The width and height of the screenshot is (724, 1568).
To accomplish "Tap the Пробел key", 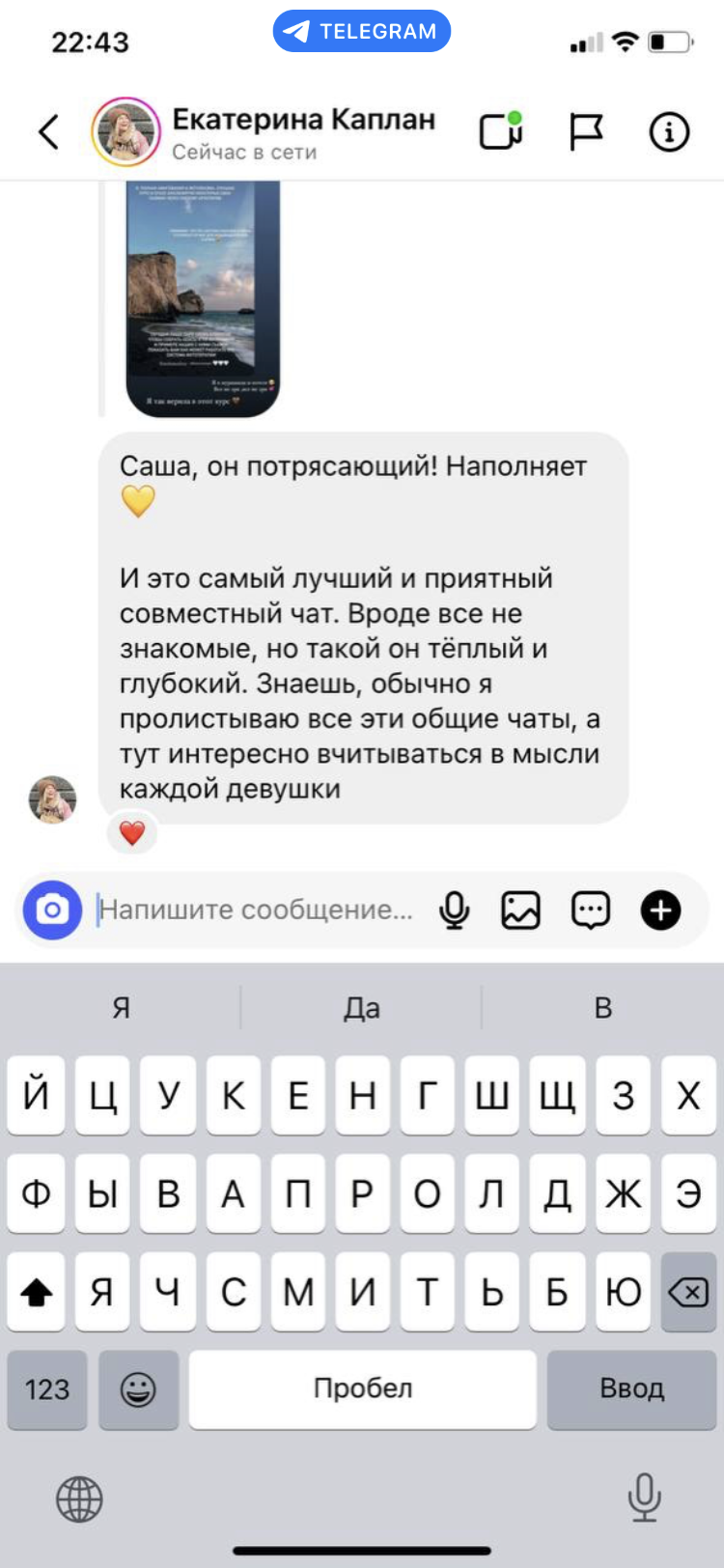I will pyautogui.click(x=362, y=1388).
